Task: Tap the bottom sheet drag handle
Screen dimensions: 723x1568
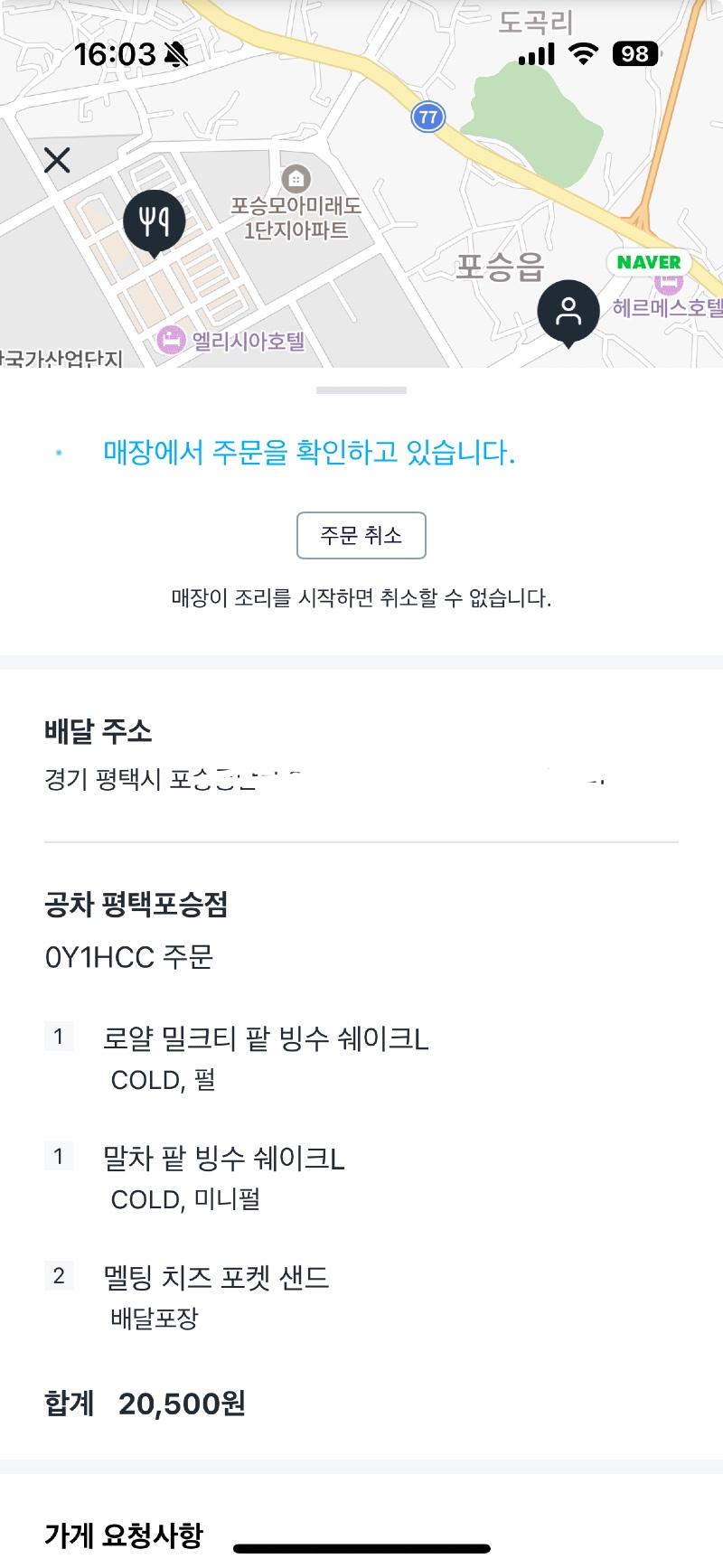Action: [x=361, y=390]
